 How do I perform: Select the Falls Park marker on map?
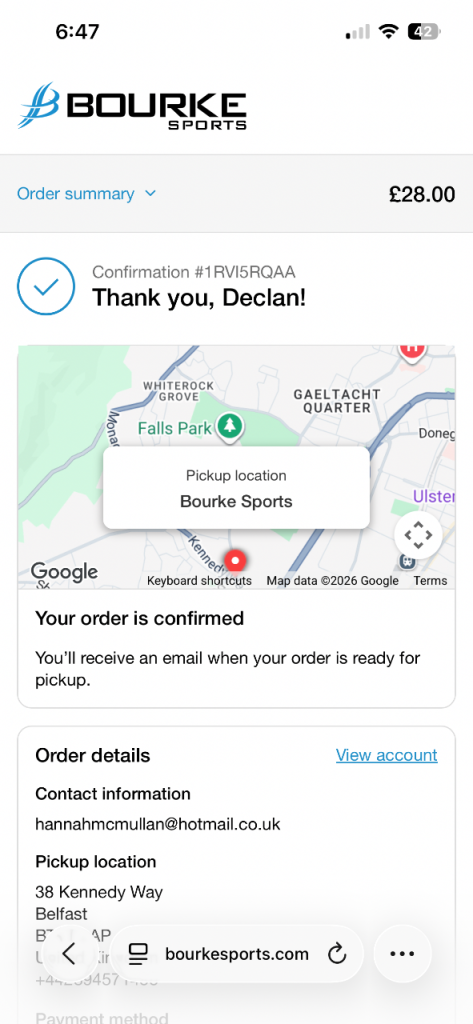pyautogui.click(x=229, y=428)
